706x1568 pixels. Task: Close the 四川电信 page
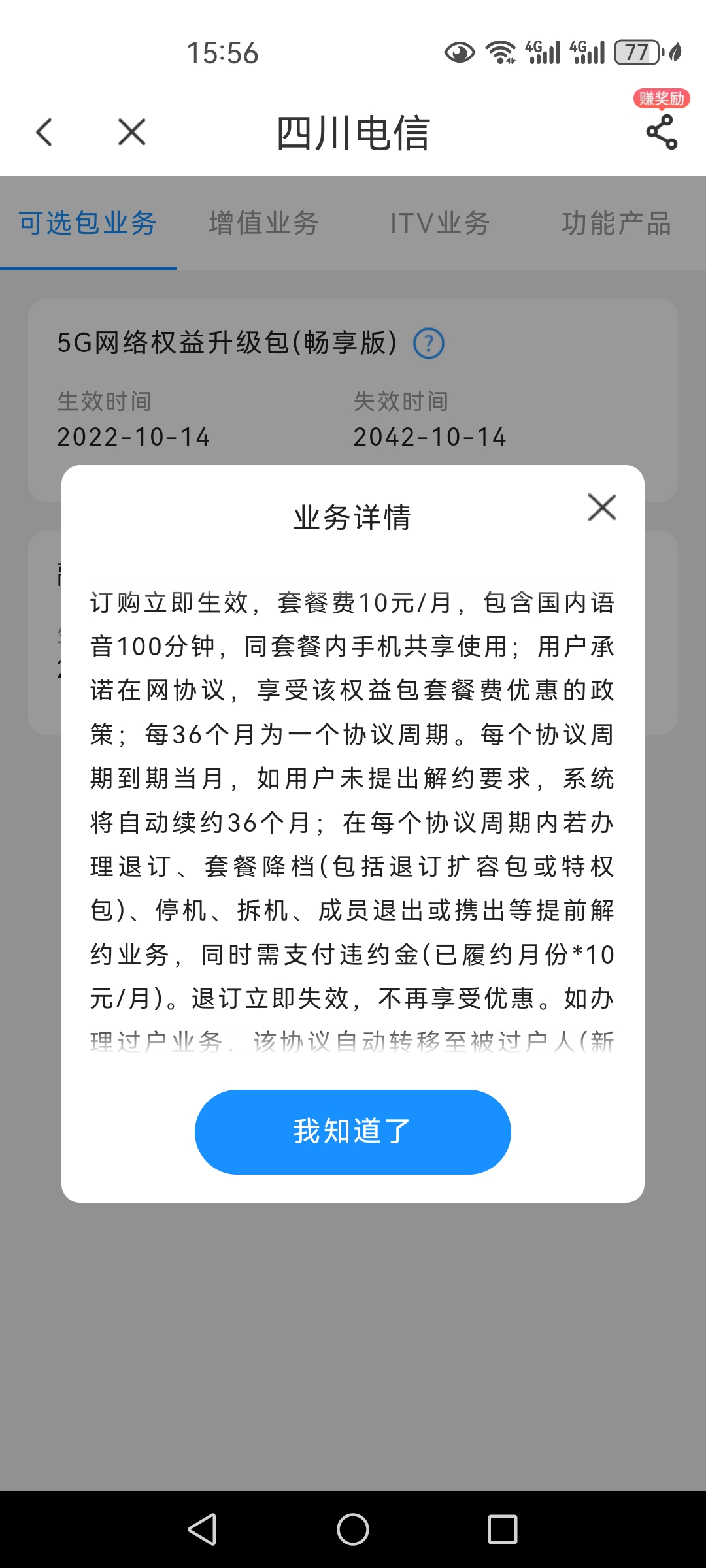[131, 133]
